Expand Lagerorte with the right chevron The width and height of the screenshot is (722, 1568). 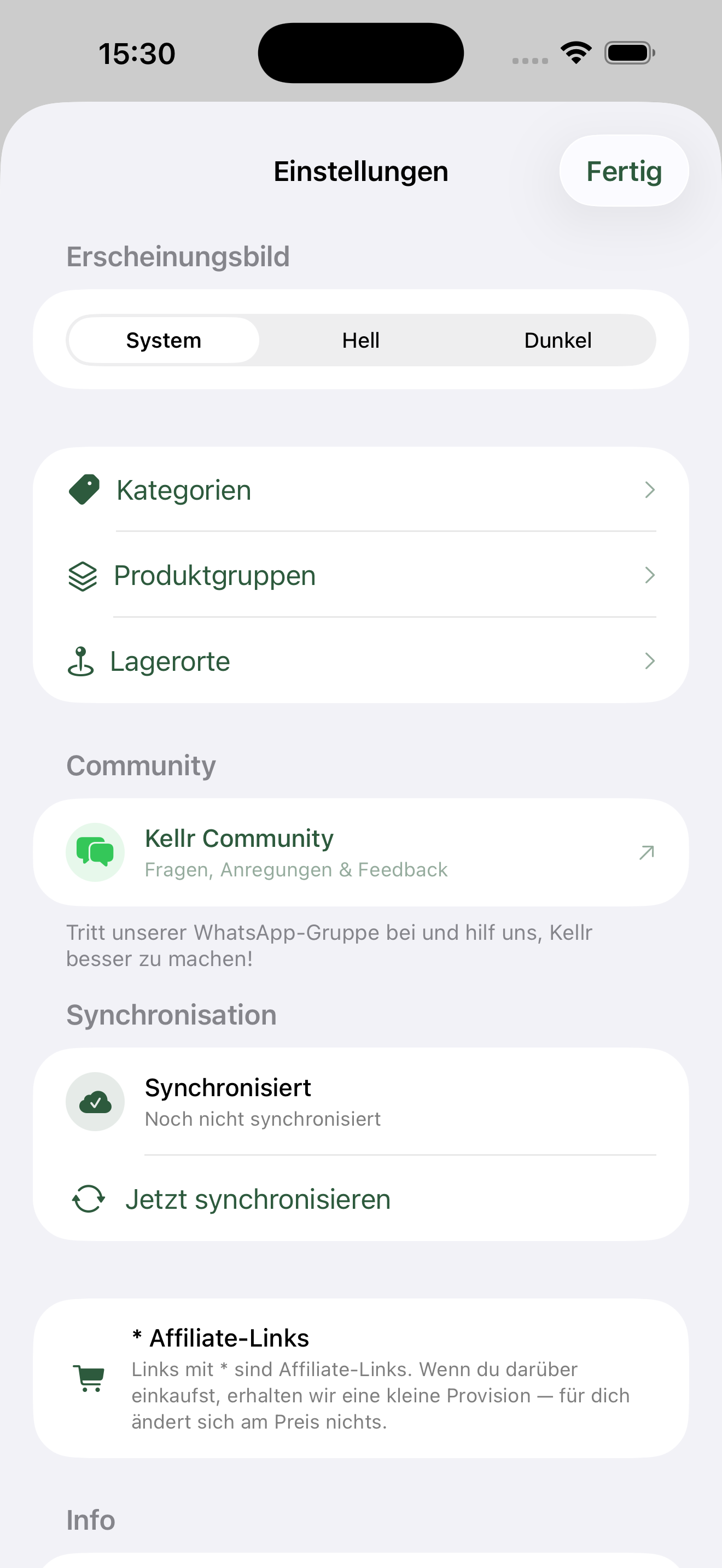tap(650, 661)
